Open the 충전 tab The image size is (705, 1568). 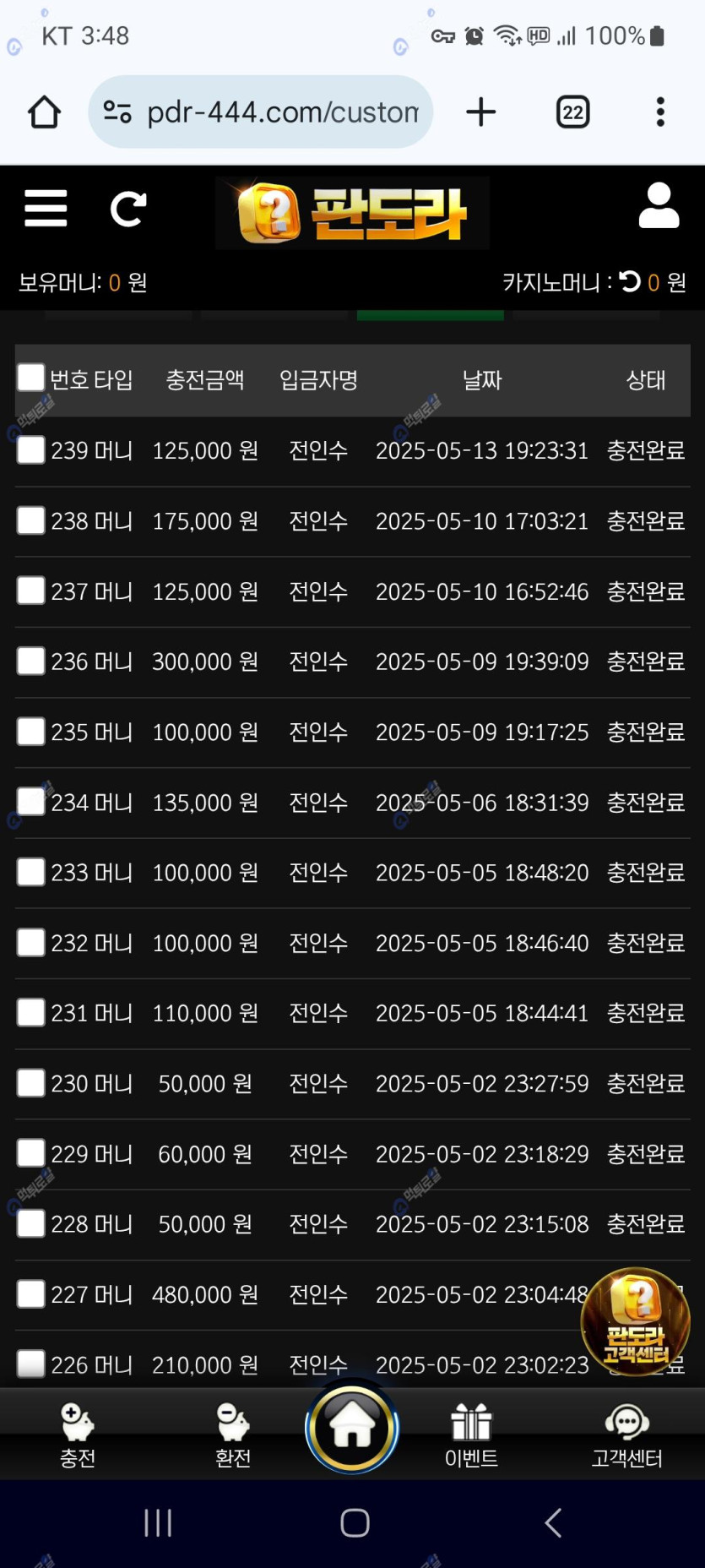[78, 1435]
